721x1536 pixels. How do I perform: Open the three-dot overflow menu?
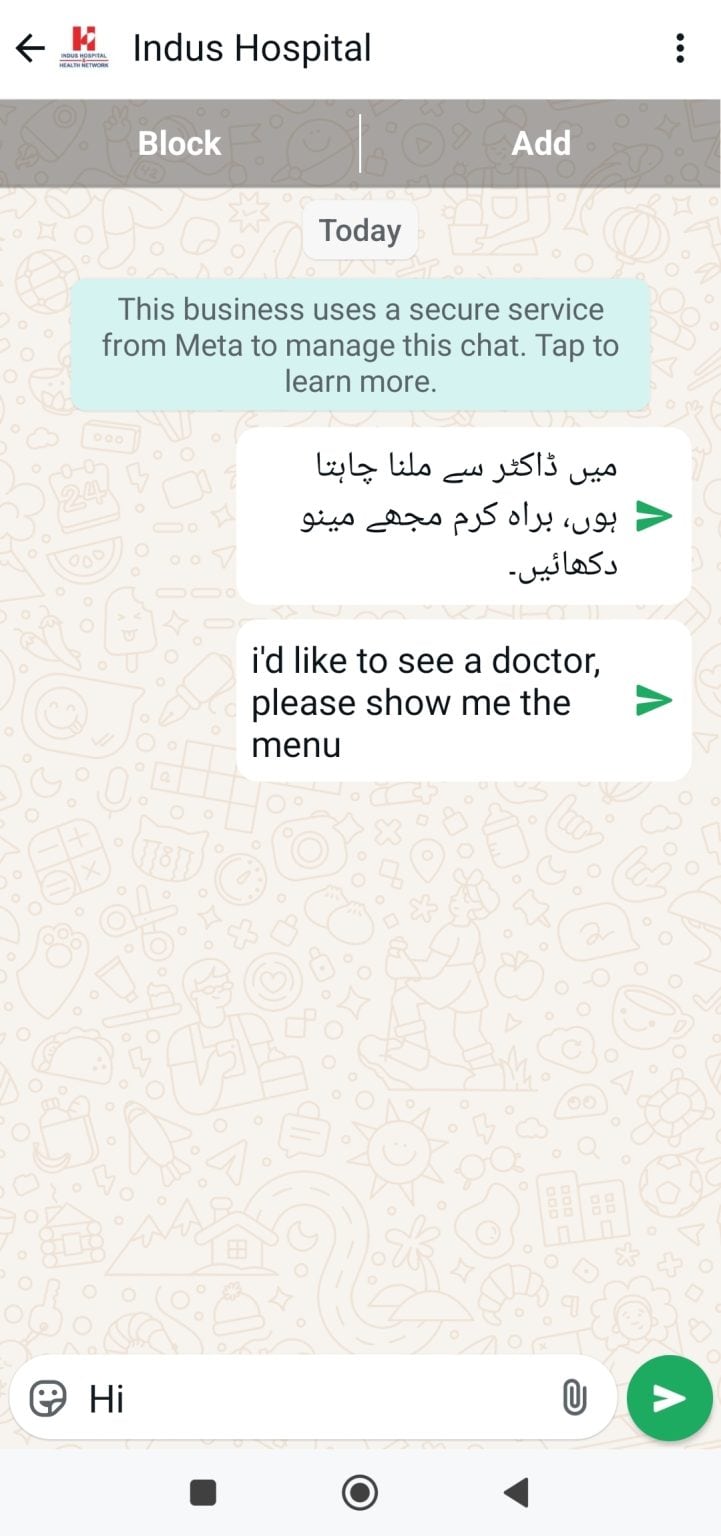click(680, 48)
